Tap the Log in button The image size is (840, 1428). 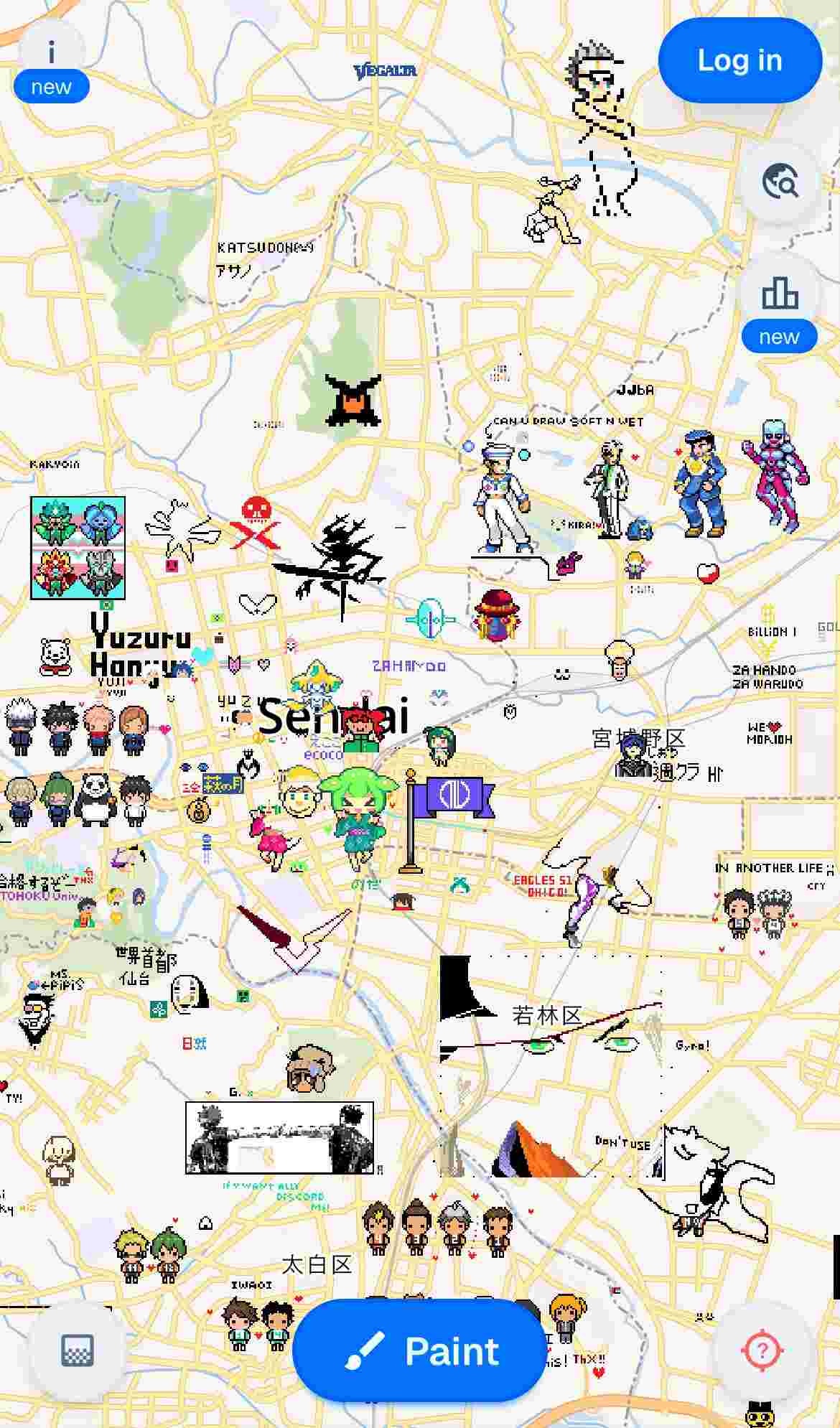point(739,61)
